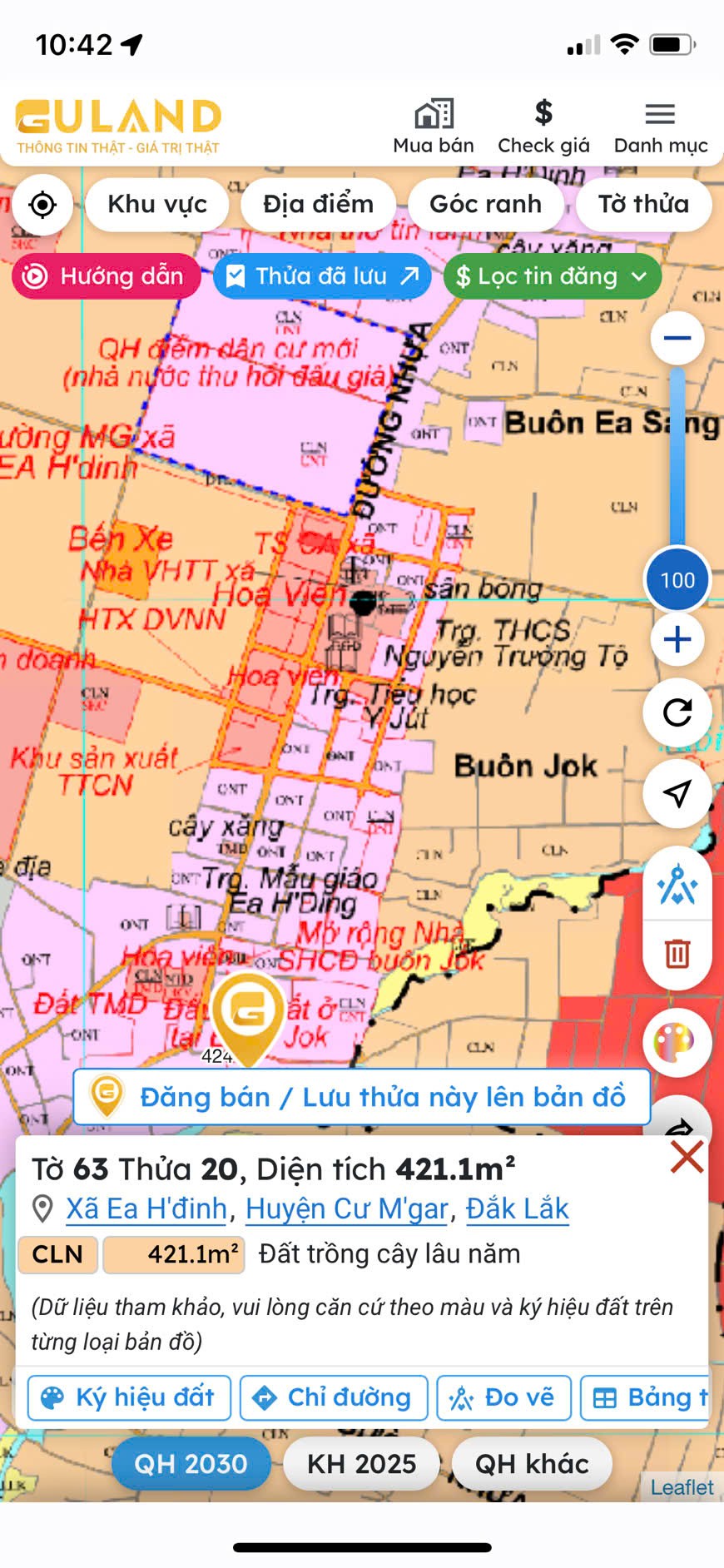Open Check giá in the header
The image size is (724, 1568).
click(543, 127)
